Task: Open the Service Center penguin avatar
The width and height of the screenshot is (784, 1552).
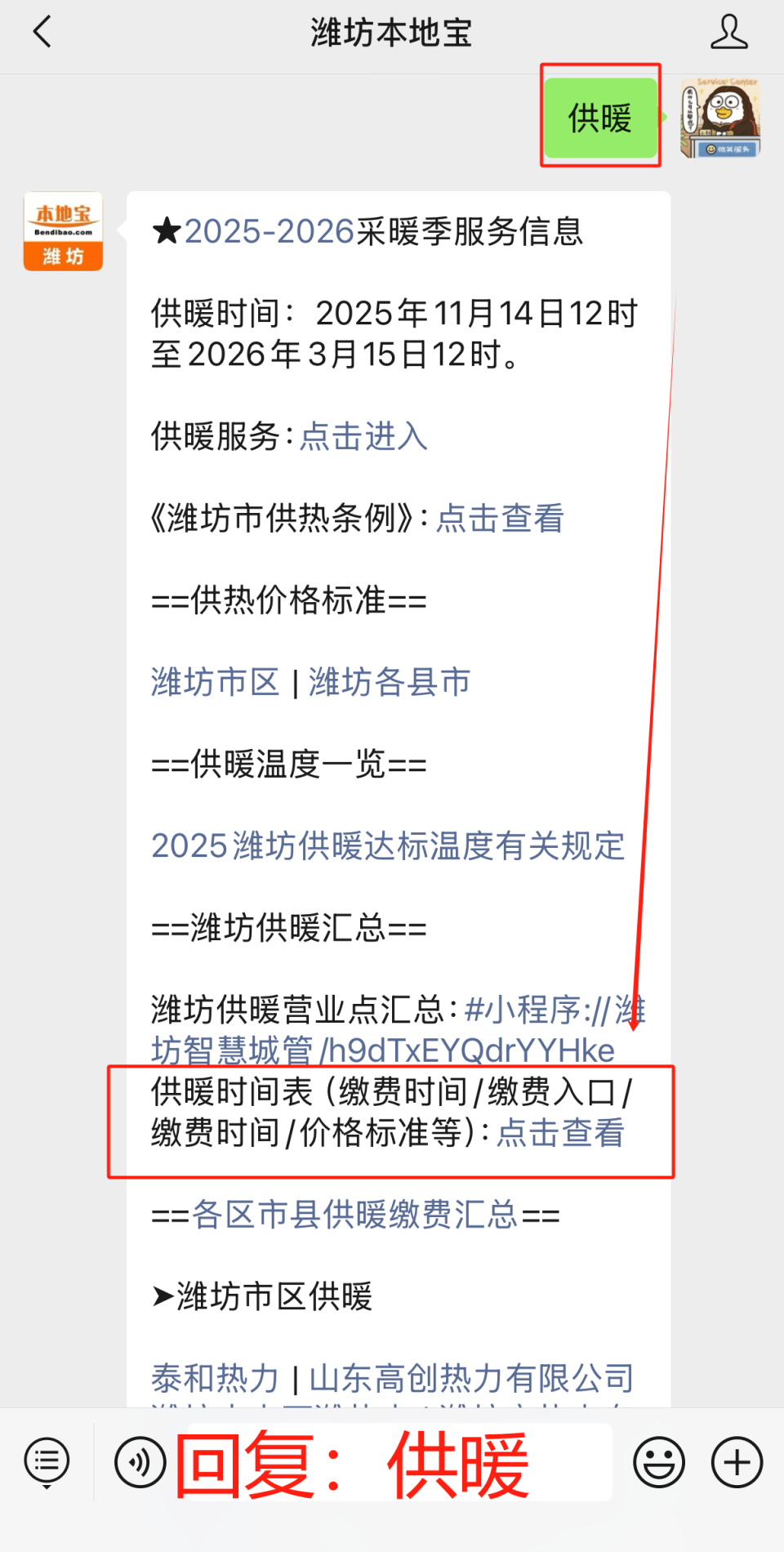Action: coord(721,118)
